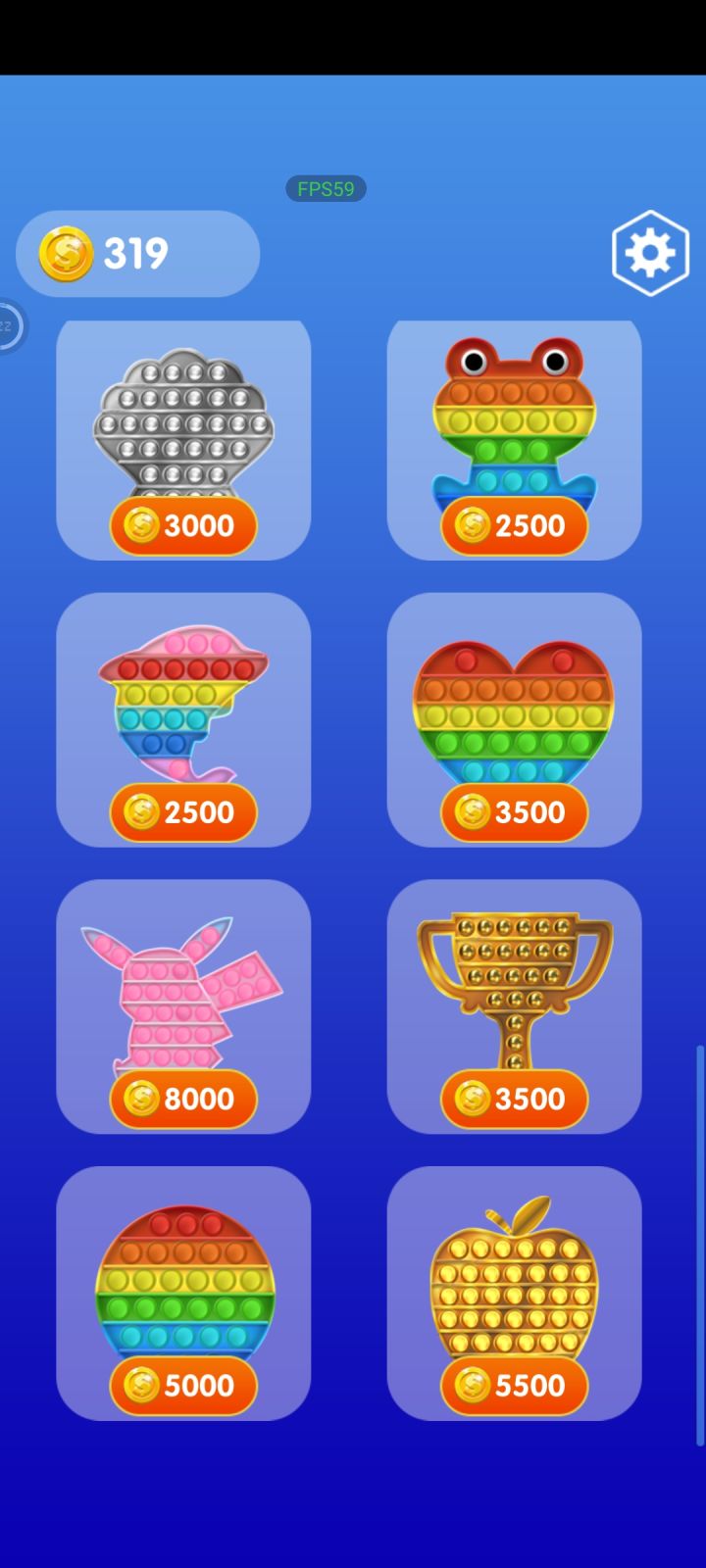Purchase the Pikachu pop-it for 8000 coins

pyautogui.click(x=182, y=1099)
